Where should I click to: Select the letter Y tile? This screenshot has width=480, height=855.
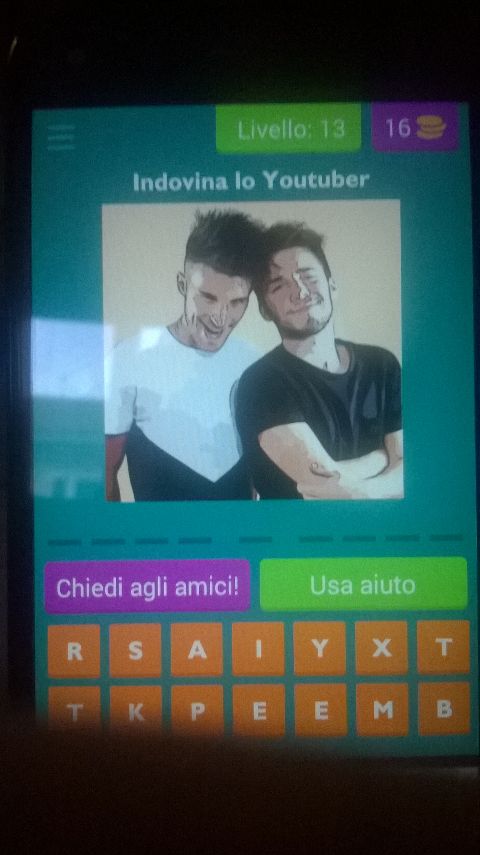(320, 648)
